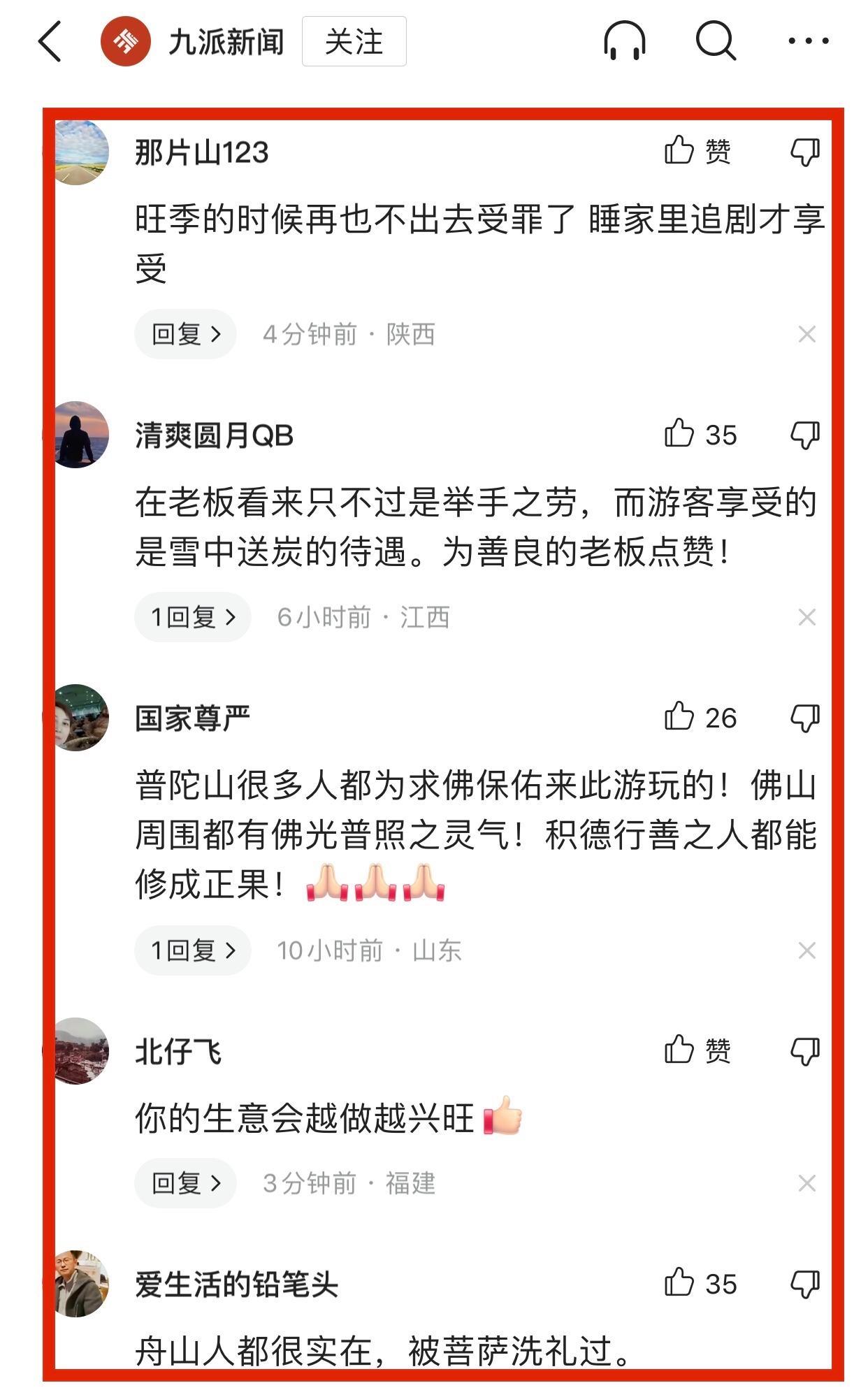Like 清爽圆月QB's comment

pyautogui.click(x=700, y=435)
